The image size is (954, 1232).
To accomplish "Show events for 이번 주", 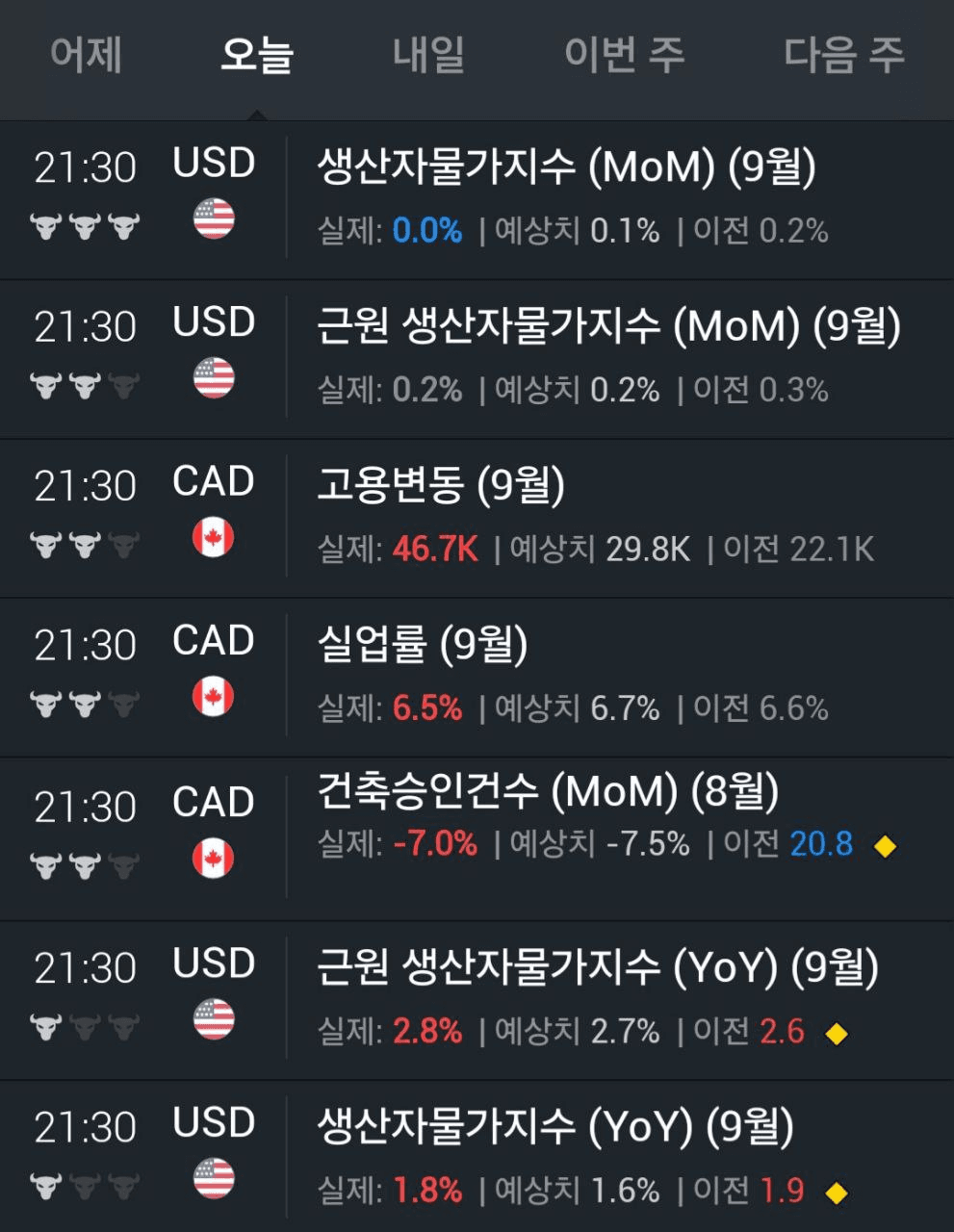I will (624, 55).
